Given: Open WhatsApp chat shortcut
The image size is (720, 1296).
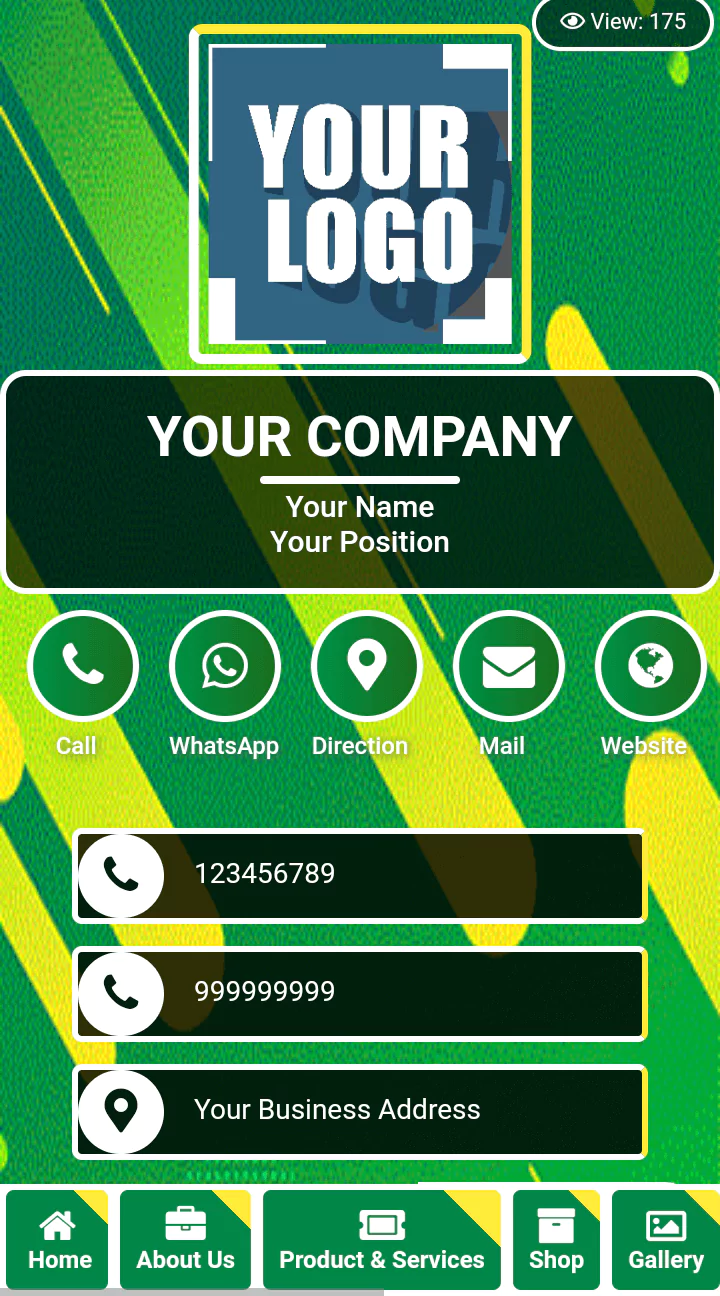Looking at the screenshot, I should 224,666.
